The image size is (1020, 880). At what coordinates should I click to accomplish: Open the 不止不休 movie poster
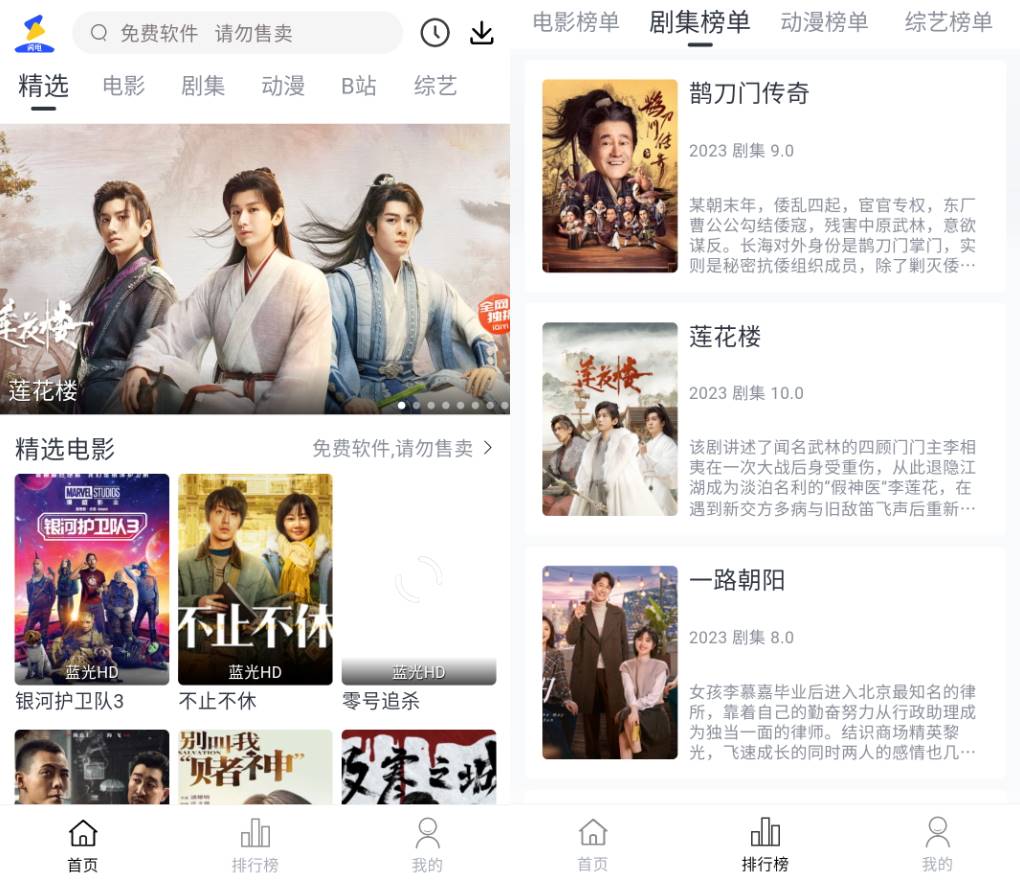click(255, 579)
